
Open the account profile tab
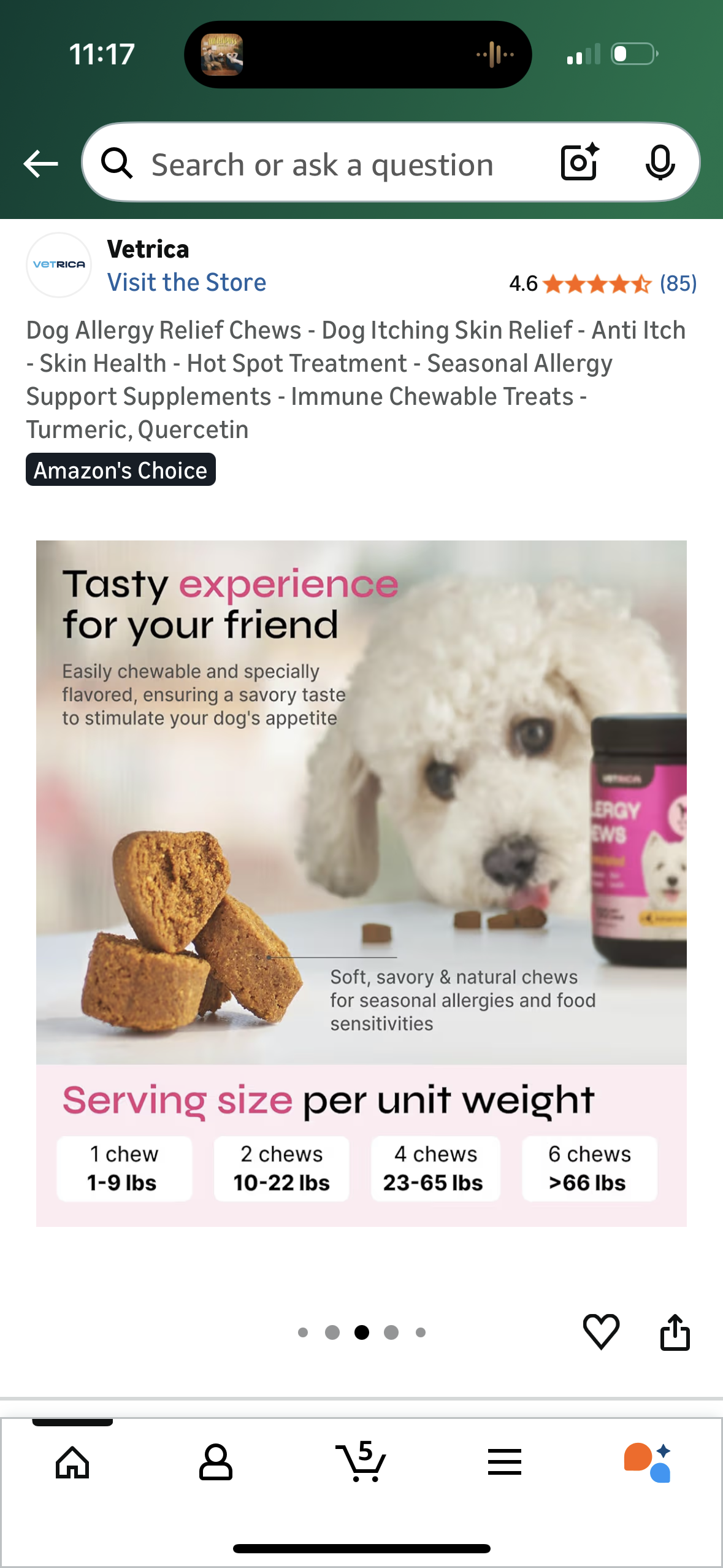pyautogui.click(x=215, y=1462)
